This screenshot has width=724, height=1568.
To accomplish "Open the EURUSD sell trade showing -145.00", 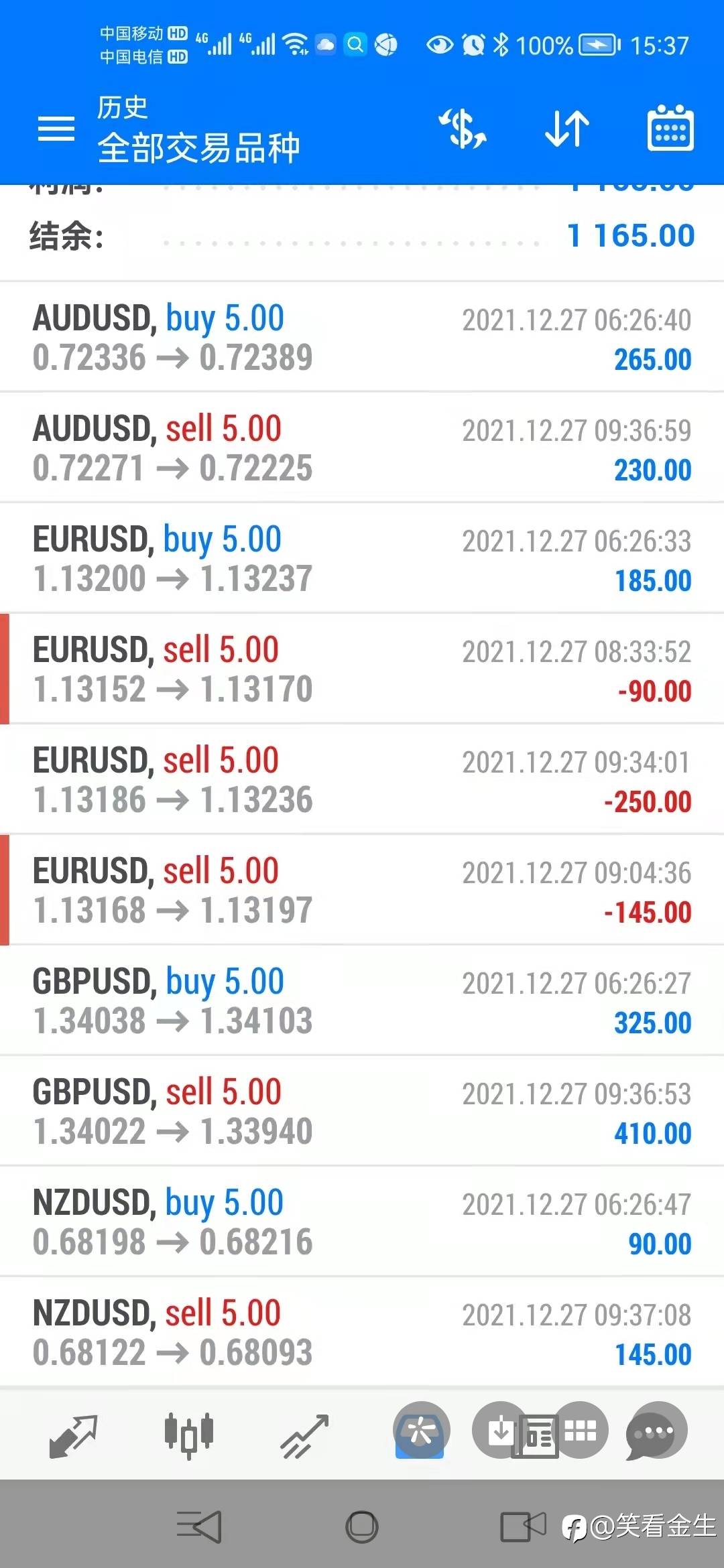I will tap(362, 890).
